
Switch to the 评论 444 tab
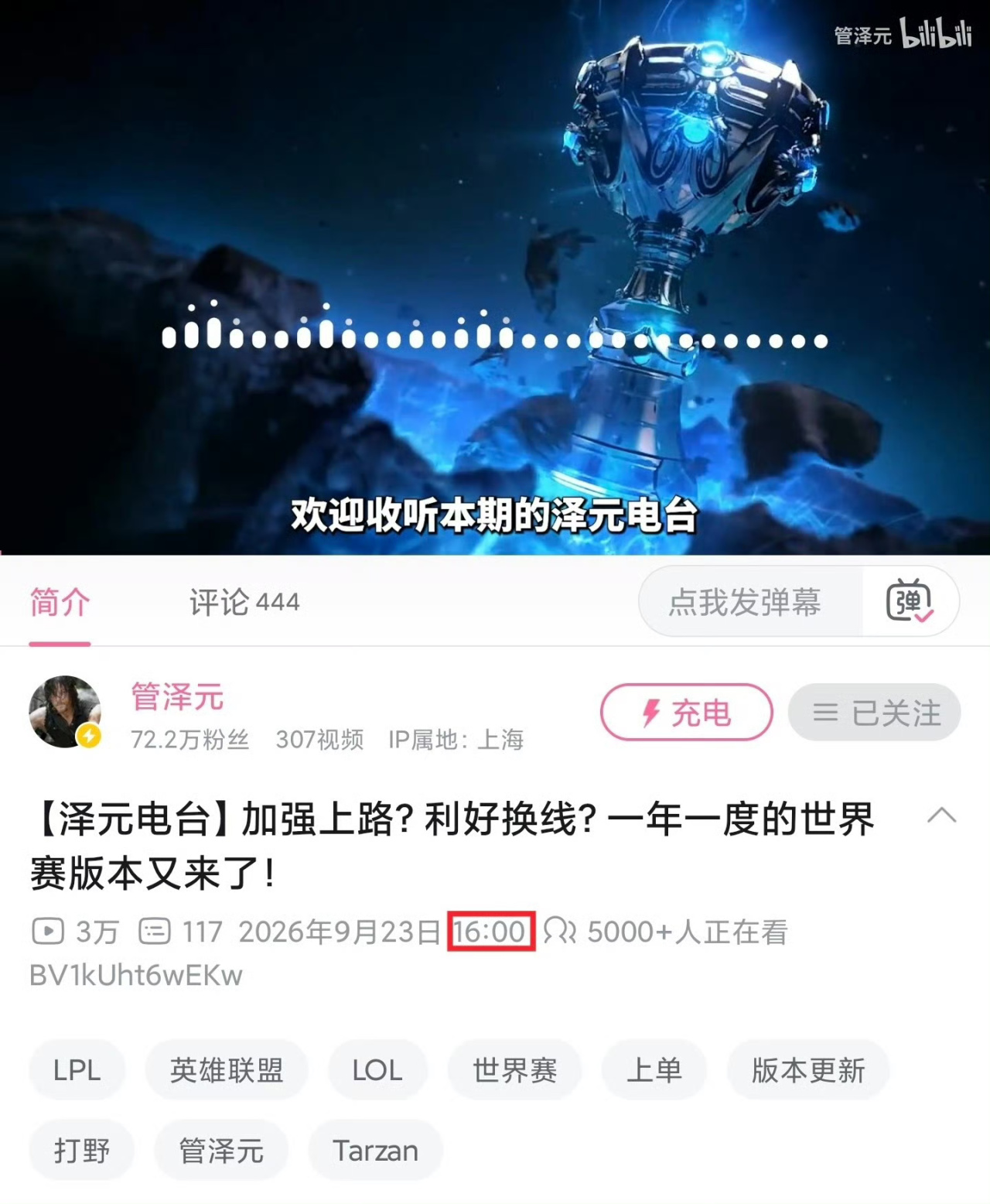coord(244,602)
